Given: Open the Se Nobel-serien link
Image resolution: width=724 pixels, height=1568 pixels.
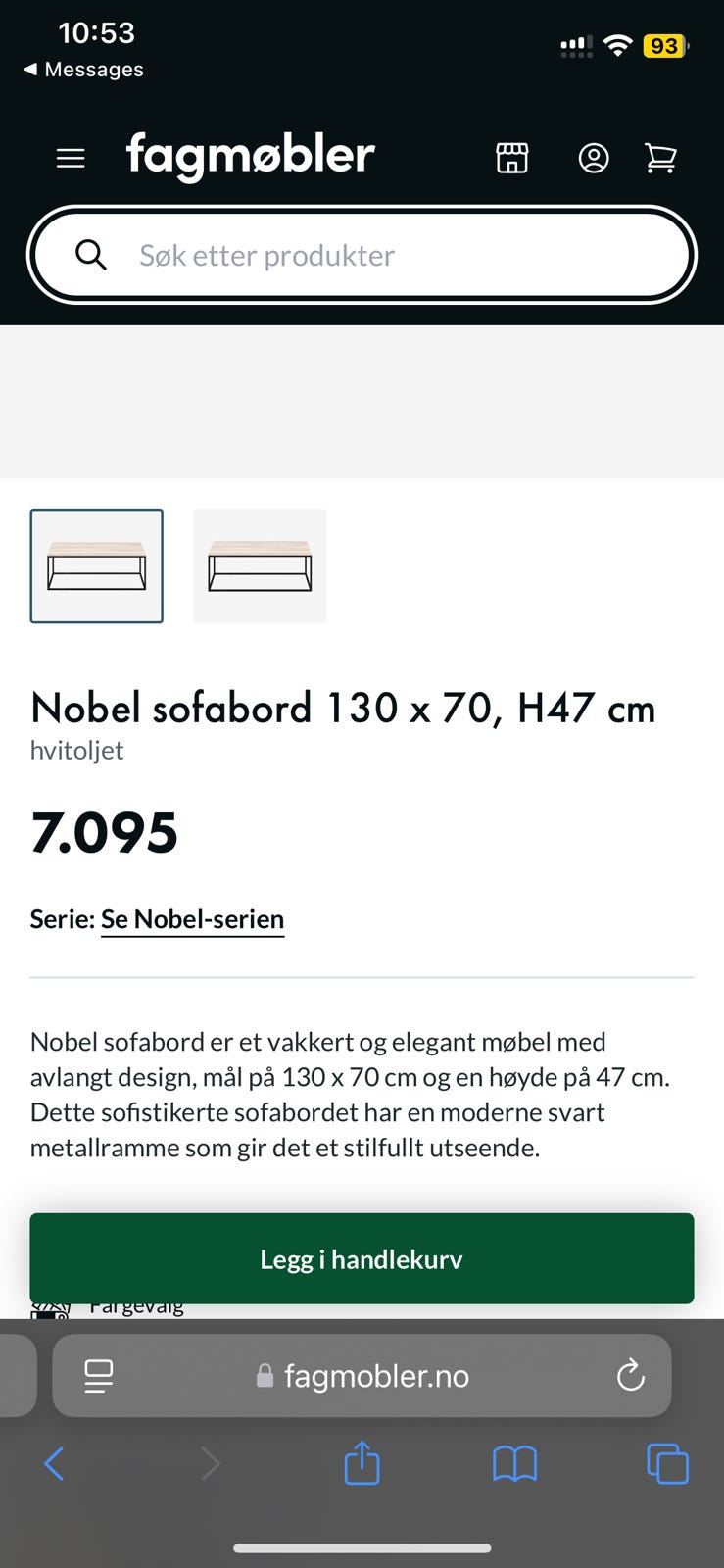Looking at the screenshot, I should [192, 919].
